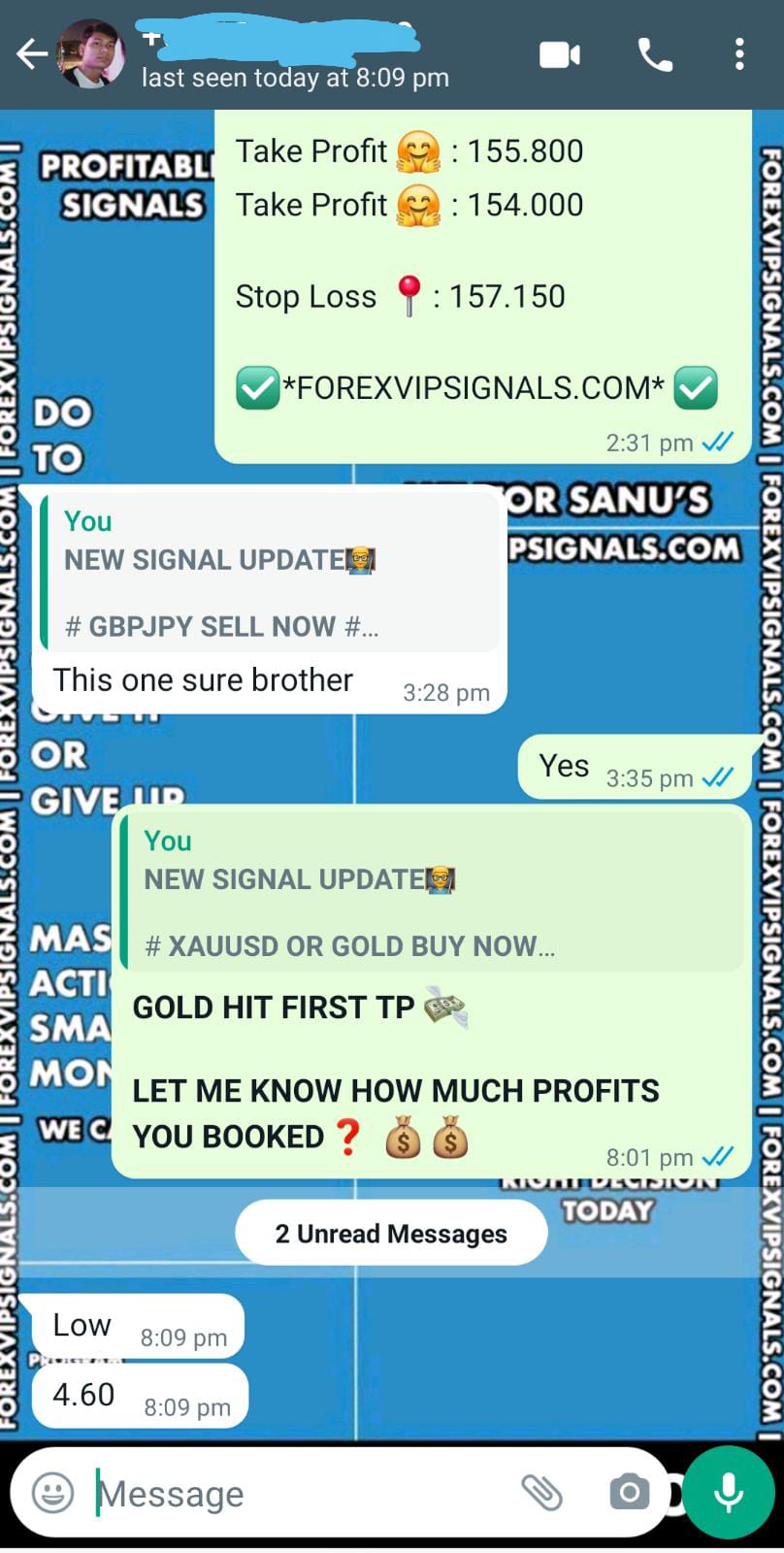Viewport: 784px width, 1553px height.
Task: Start a voice call with the contact
Action: point(654,54)
